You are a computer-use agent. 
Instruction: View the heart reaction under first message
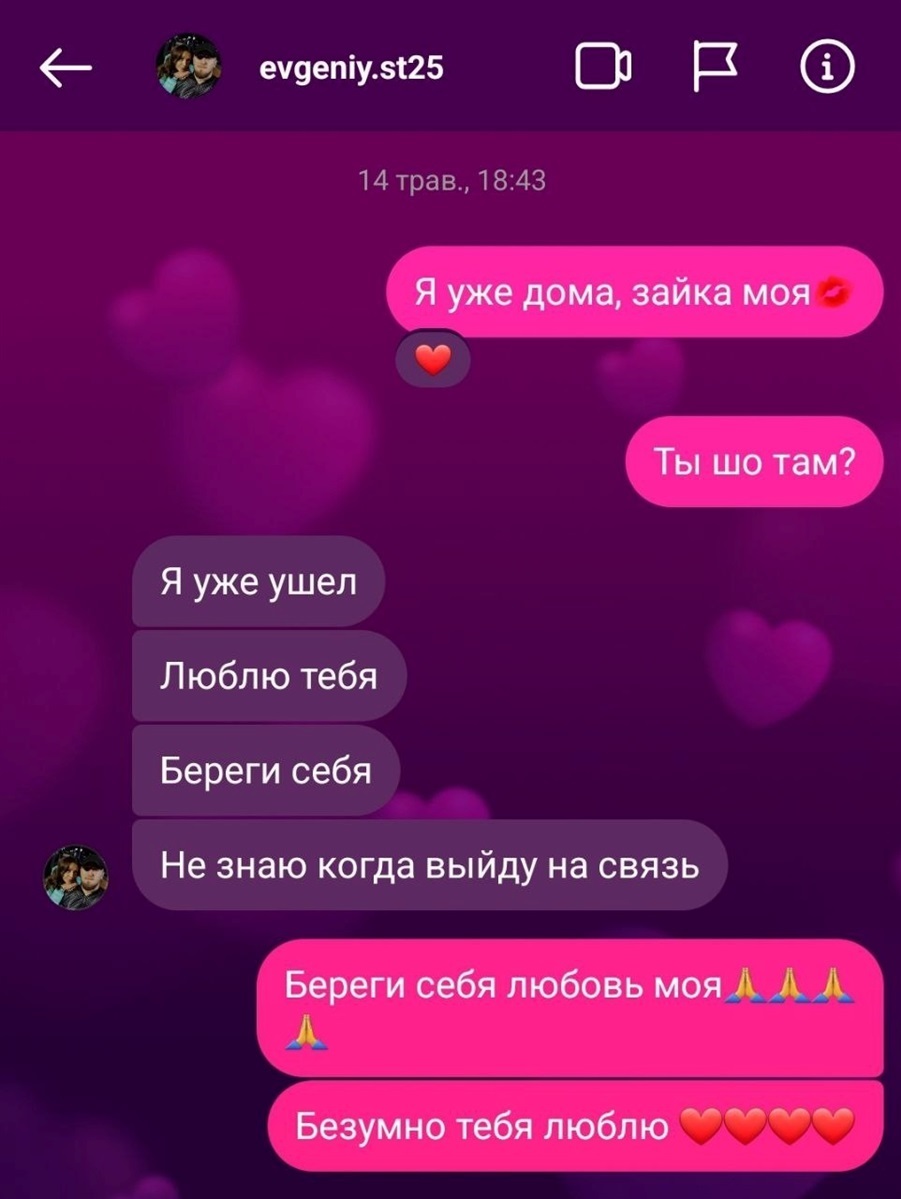[432, 360]
